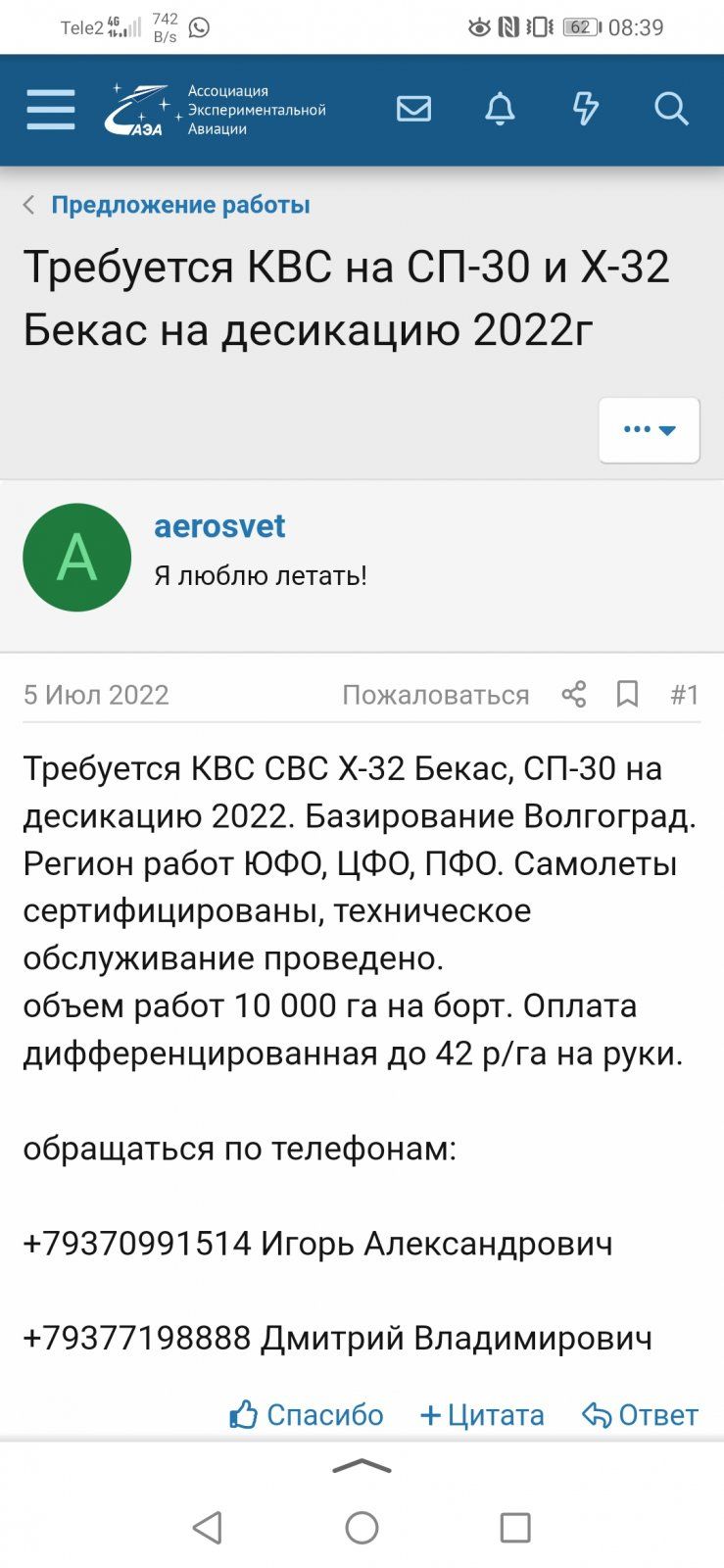The image size is (724, 1568).
Task: Quote the post with Цитата
Action: 482,1415
